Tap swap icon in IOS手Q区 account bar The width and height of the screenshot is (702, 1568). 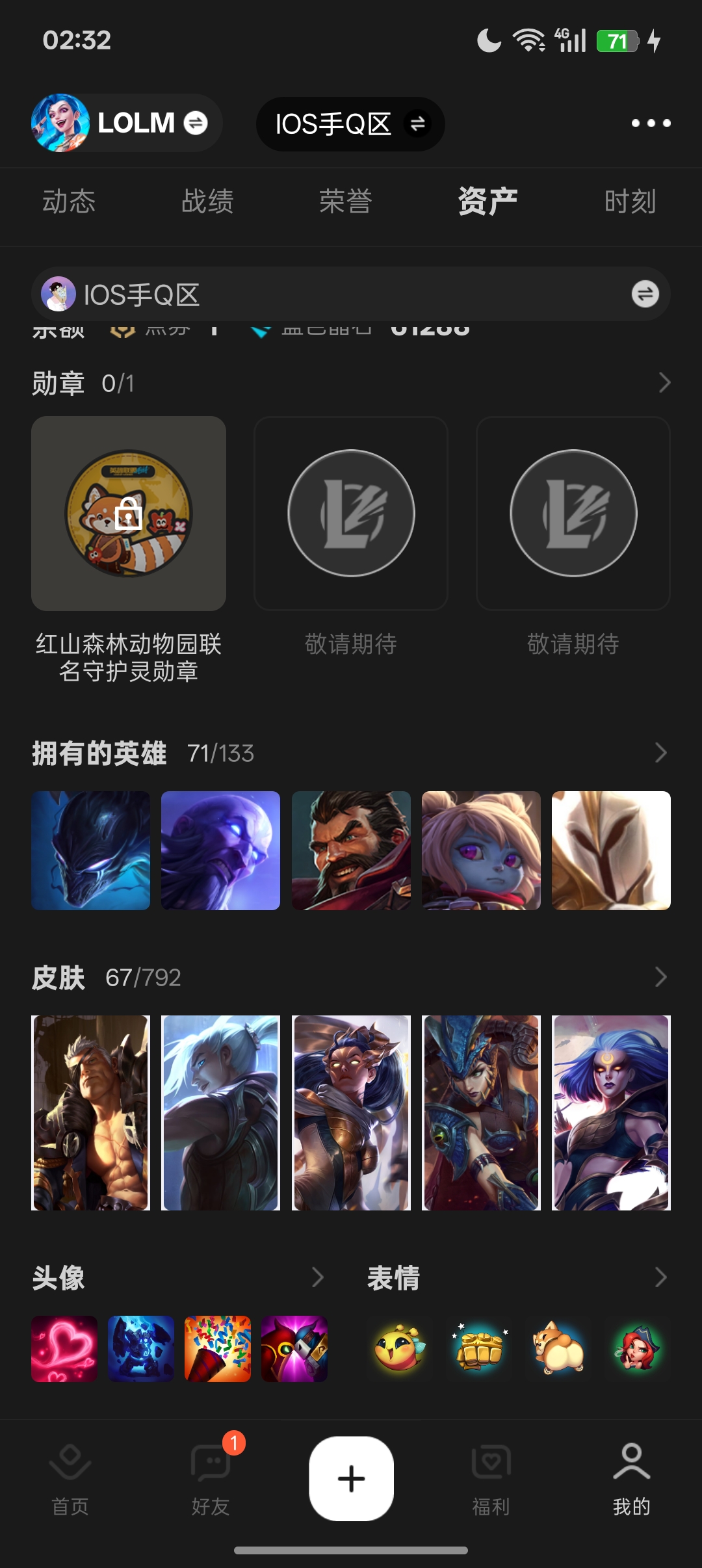[645, 294]
